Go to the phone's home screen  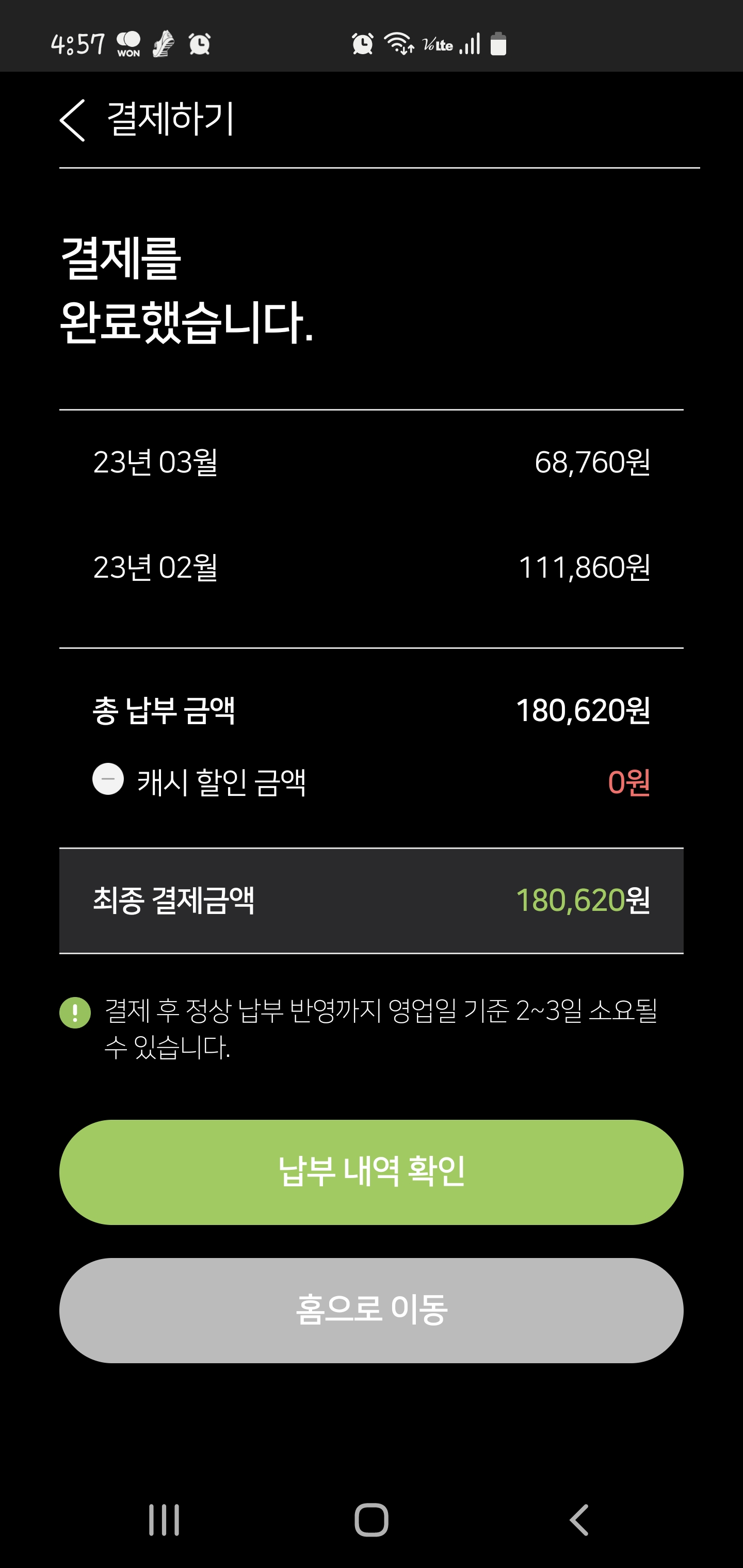[x=371, y=1520]
